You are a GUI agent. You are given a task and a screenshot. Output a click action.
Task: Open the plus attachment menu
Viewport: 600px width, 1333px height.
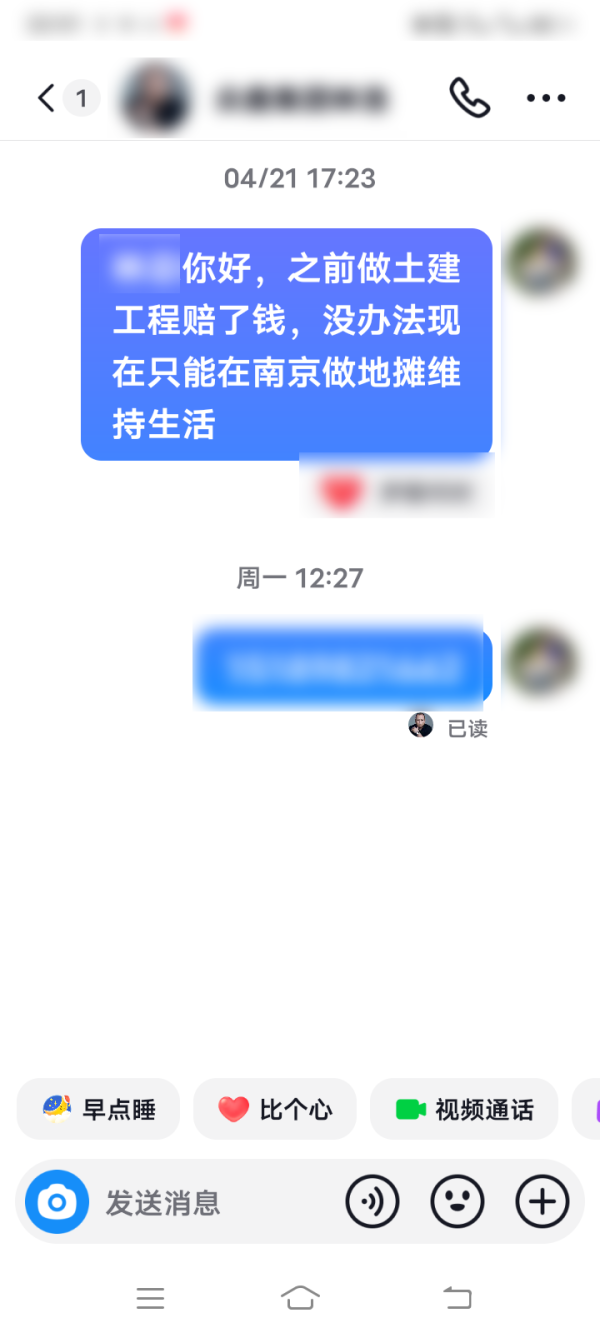(x=542, y=1201)
